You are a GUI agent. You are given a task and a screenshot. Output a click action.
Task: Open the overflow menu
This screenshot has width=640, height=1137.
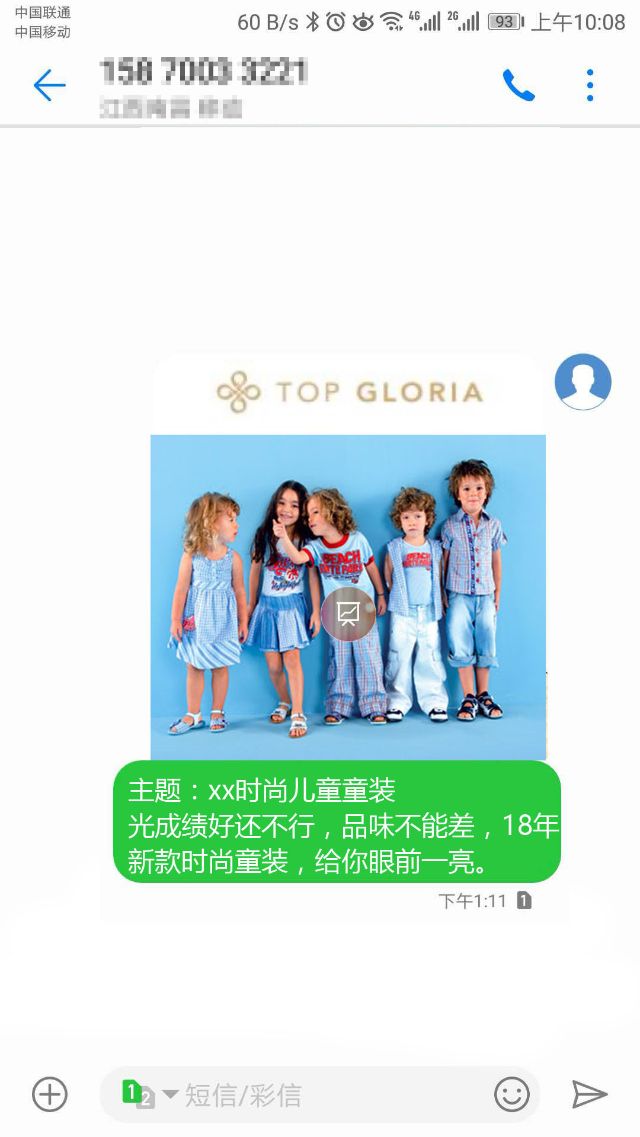[590, 86]
